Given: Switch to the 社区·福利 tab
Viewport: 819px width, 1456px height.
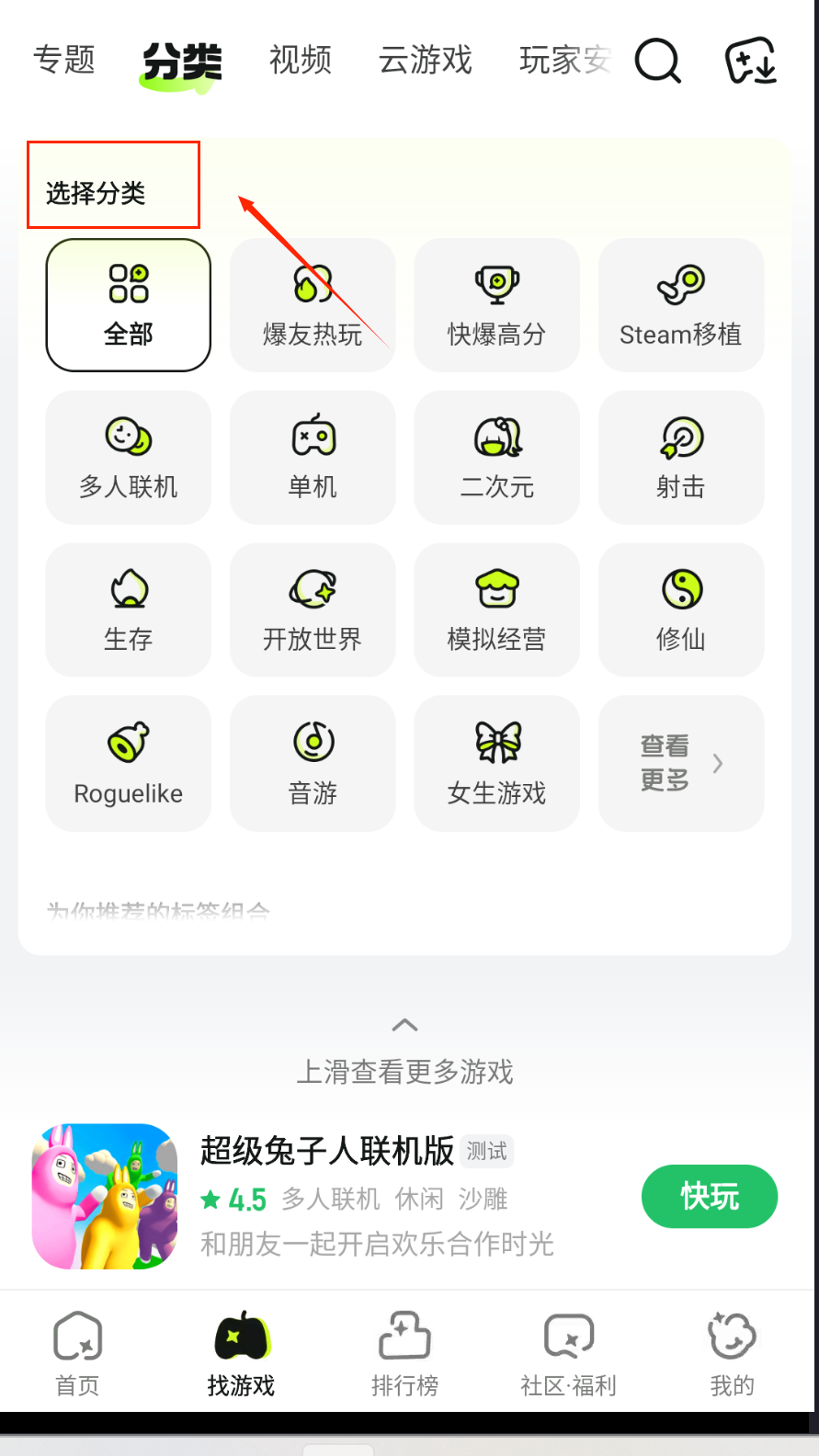Looking at the screenshot, I should tap(568, 1354).
